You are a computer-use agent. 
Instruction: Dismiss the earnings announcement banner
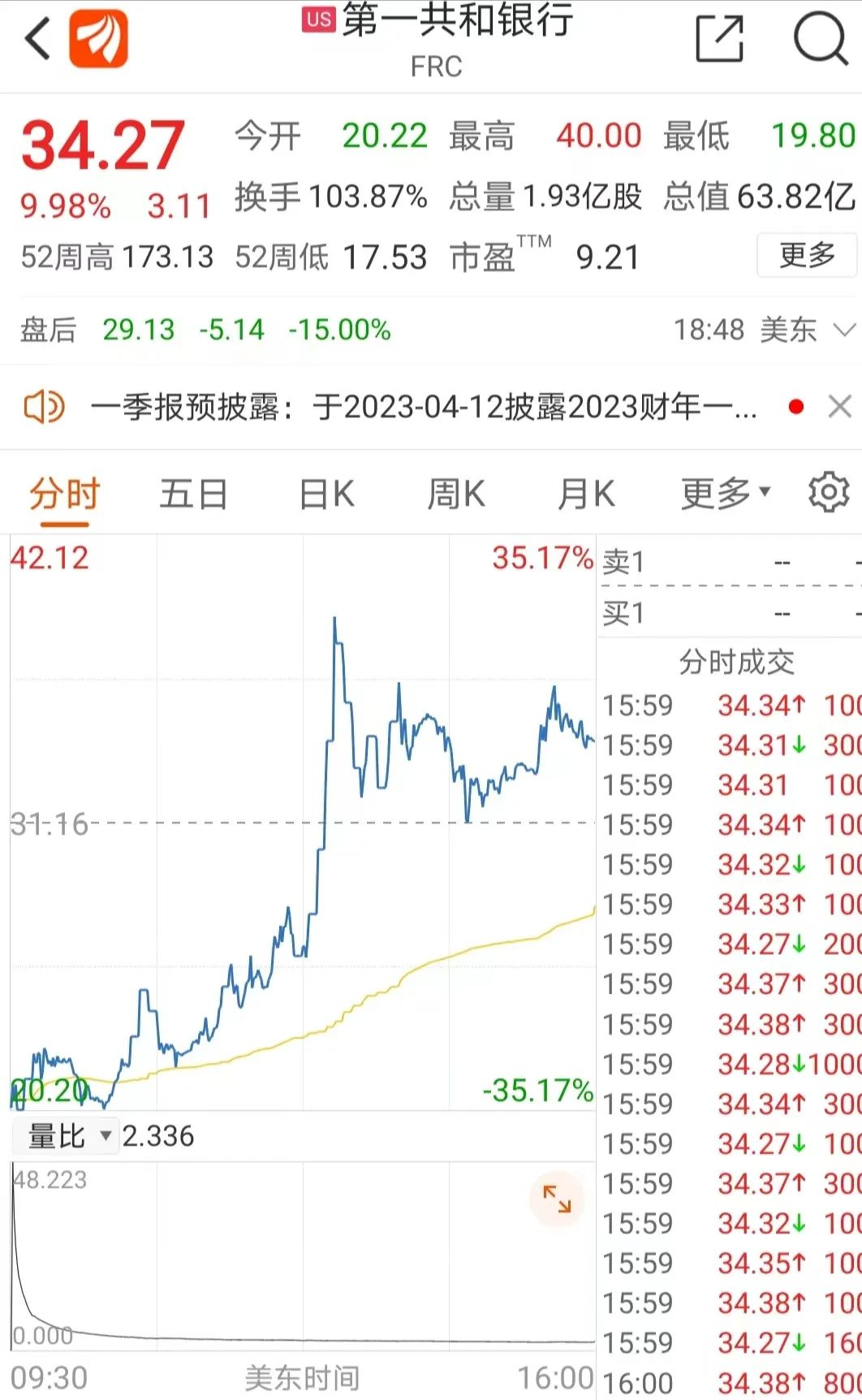pos(840,407)
